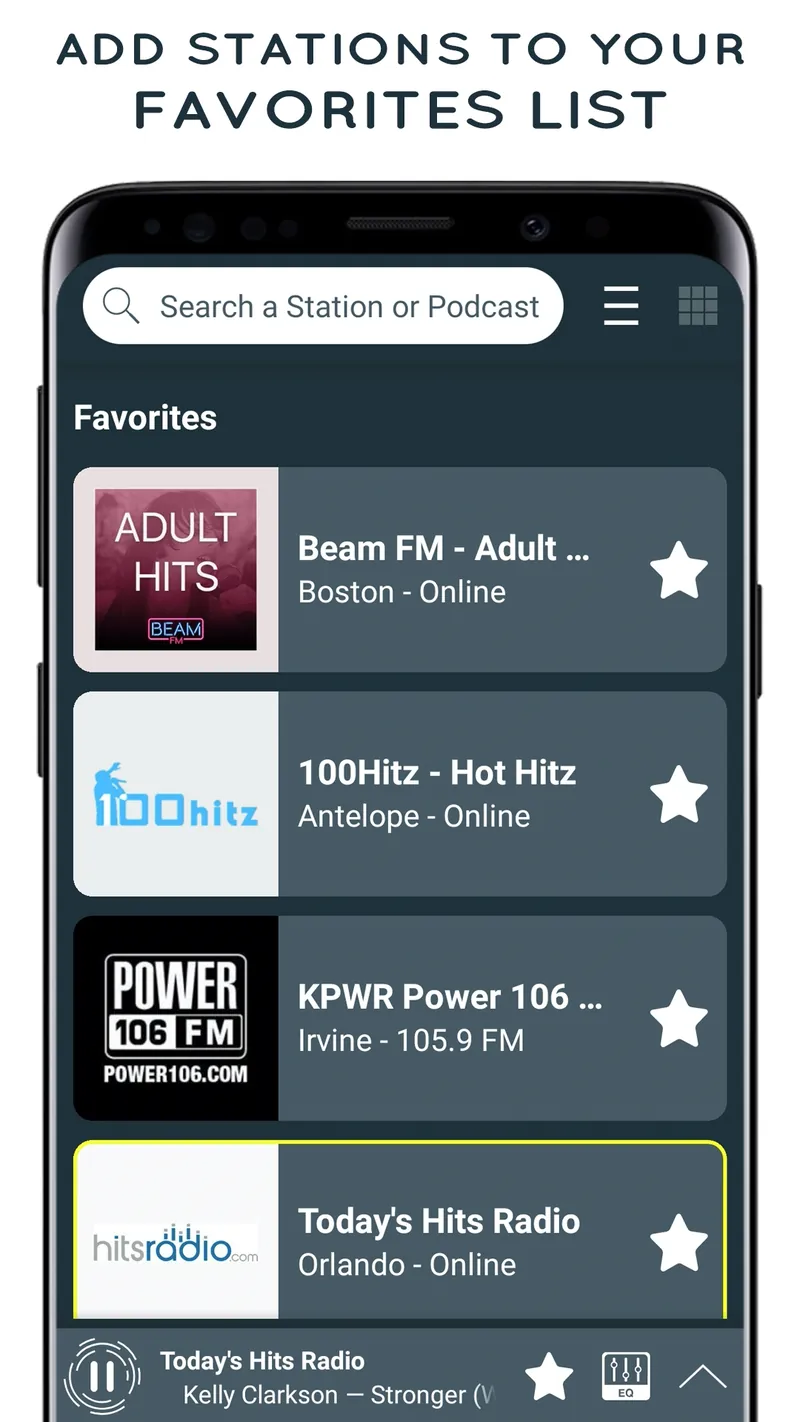This screenshot has width=800, height=1422.
Task: Open the EQ equalizer panel
Action: [x=626, y=1376]
